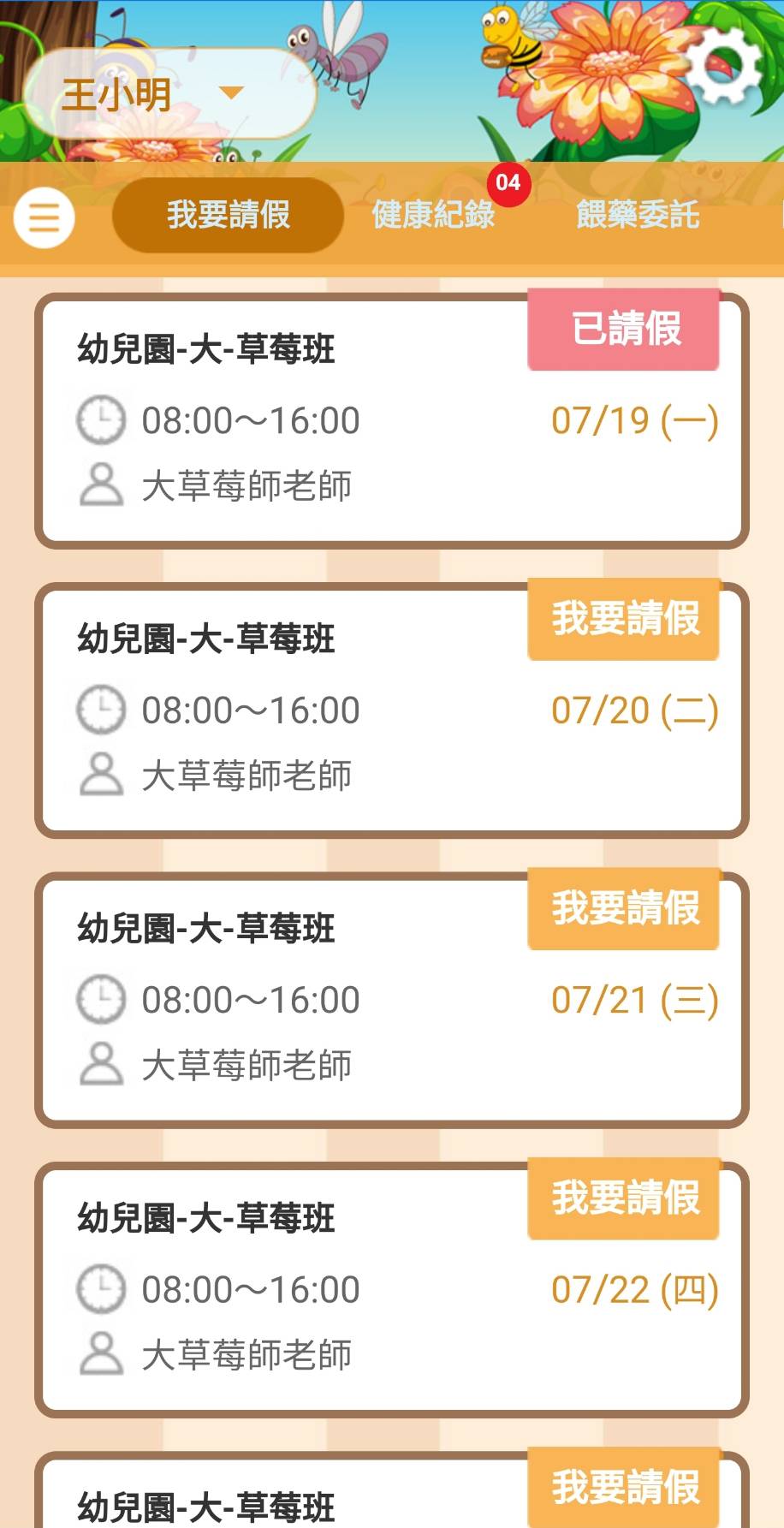Tap the 已請假 button for 07/19
The image size is (784, 1528).
[x=624, y=330]
